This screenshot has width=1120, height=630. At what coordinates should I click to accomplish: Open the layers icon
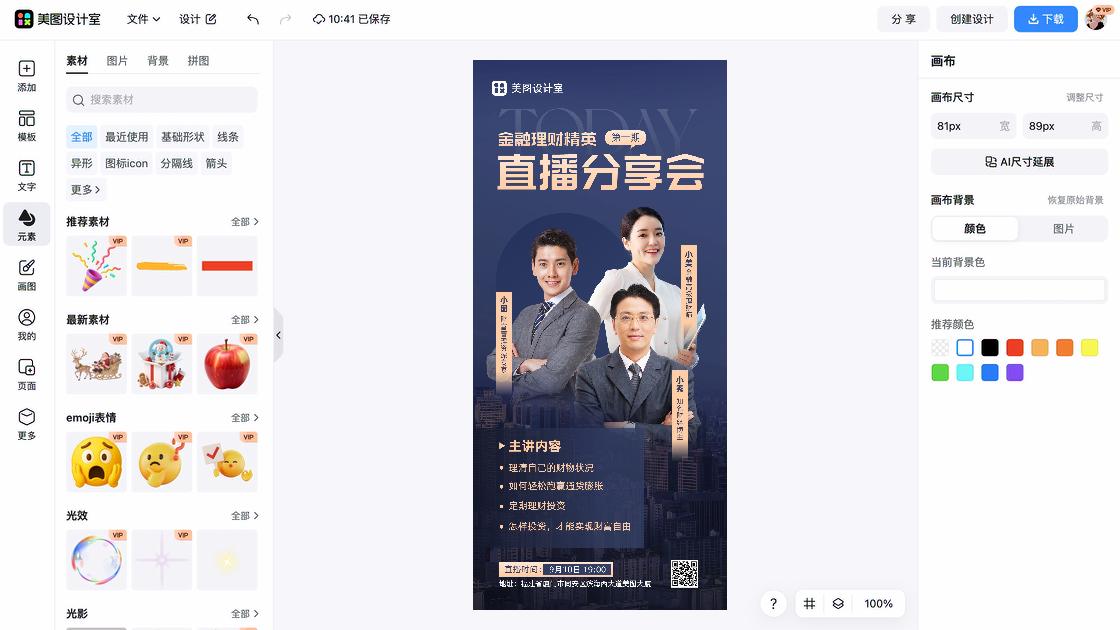click(x=838, y=604)
